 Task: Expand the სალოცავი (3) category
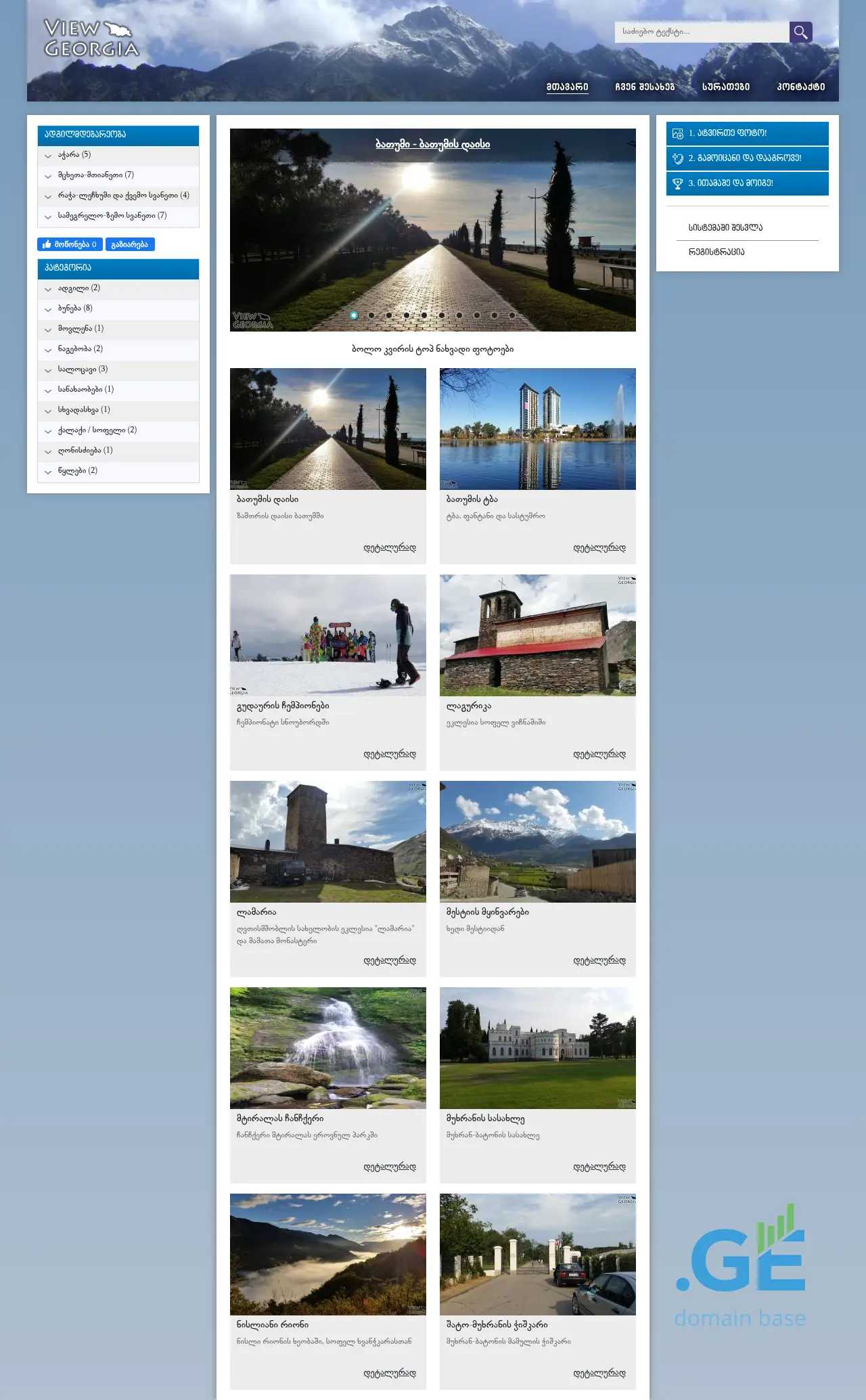83,369
